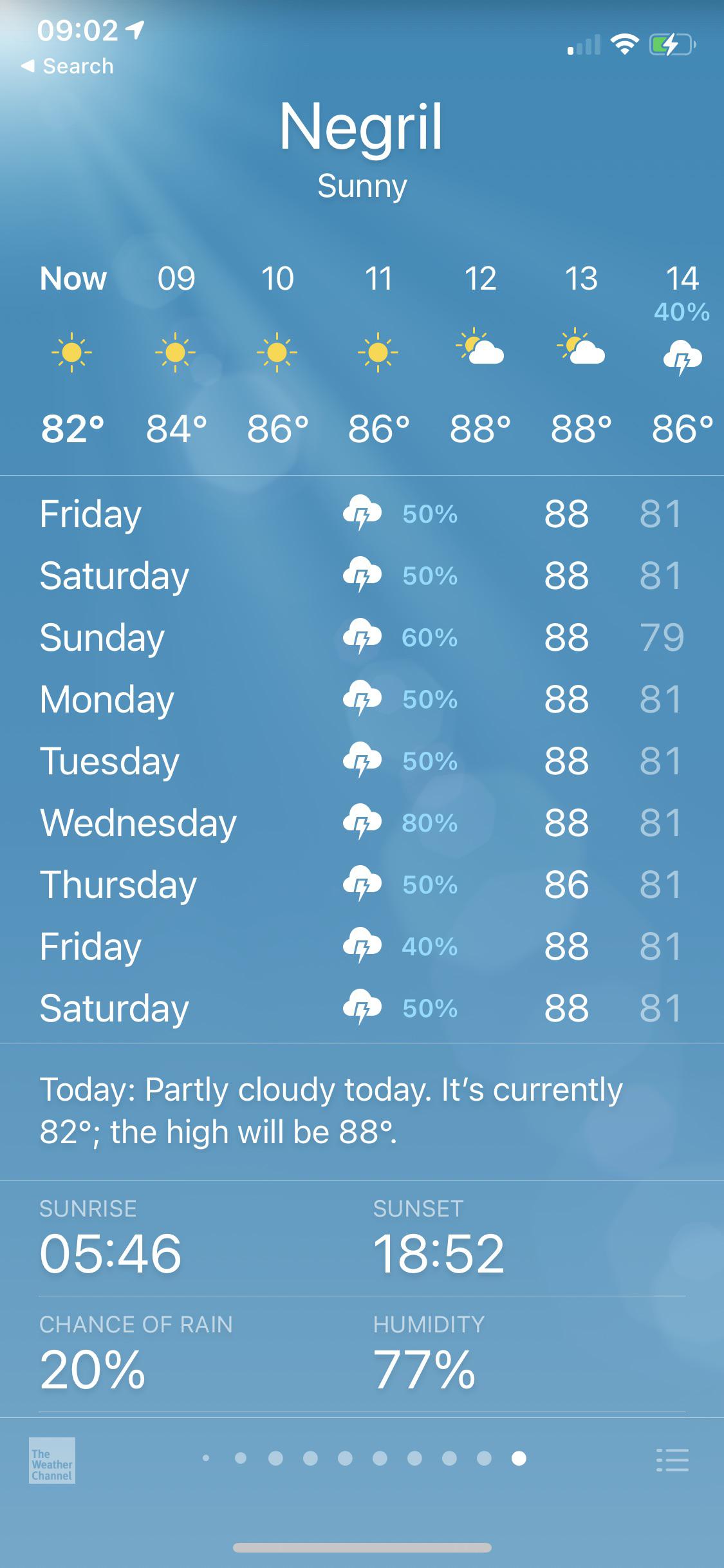Tap Friday's thunderstorm icon

pos(362,513)
